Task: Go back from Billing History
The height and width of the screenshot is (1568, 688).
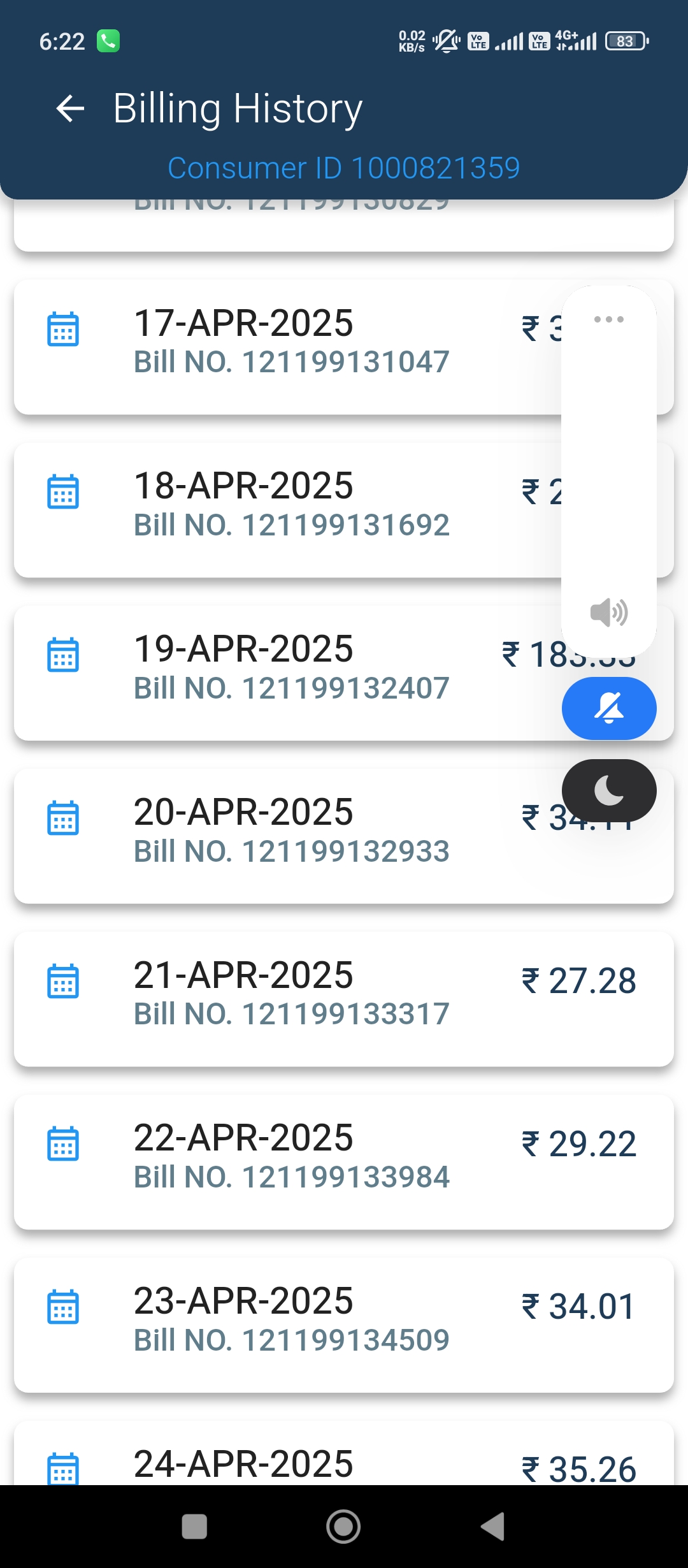Action: coord(70,108)
